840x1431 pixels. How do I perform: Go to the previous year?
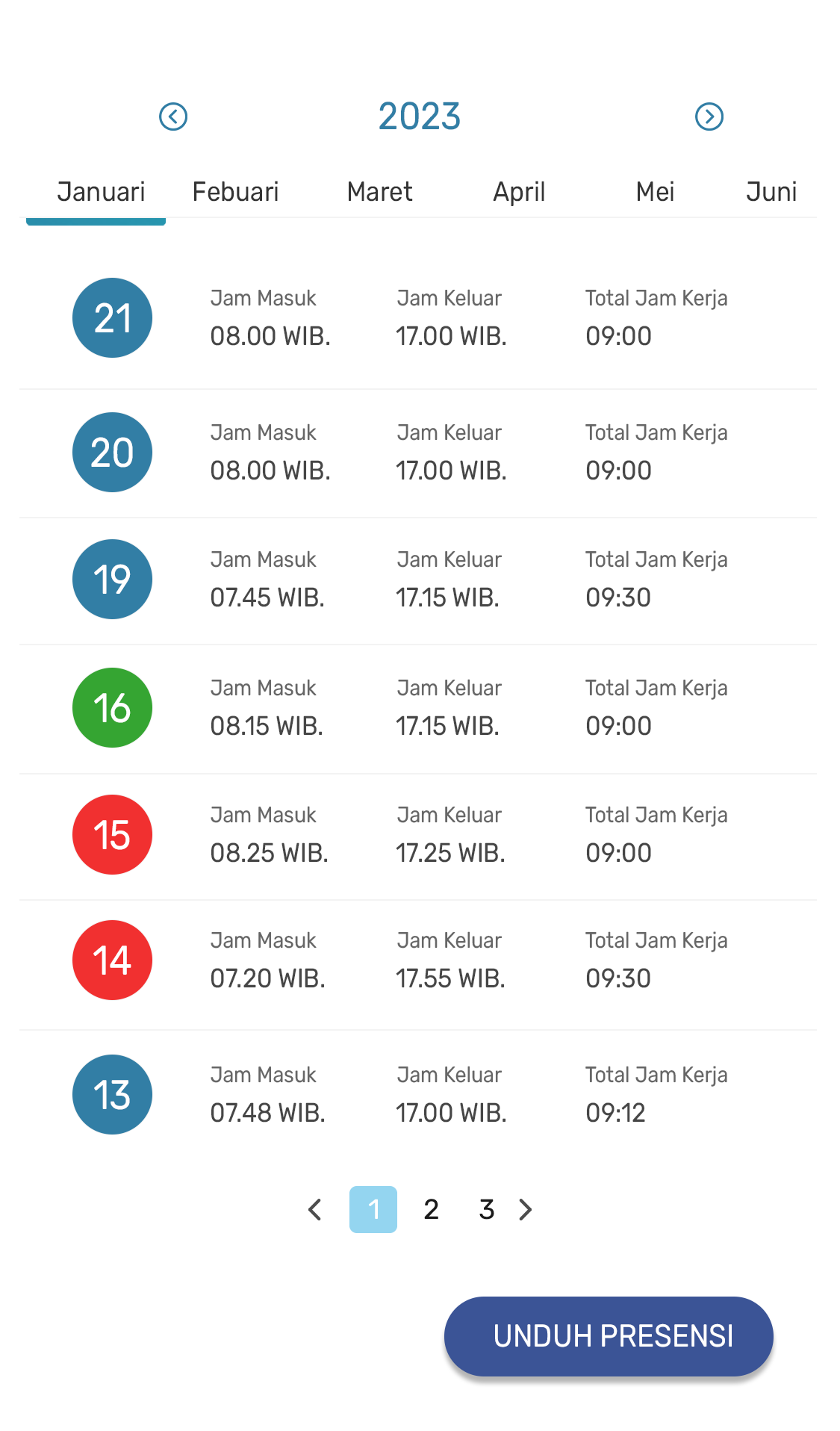click(x=173, y=117)
